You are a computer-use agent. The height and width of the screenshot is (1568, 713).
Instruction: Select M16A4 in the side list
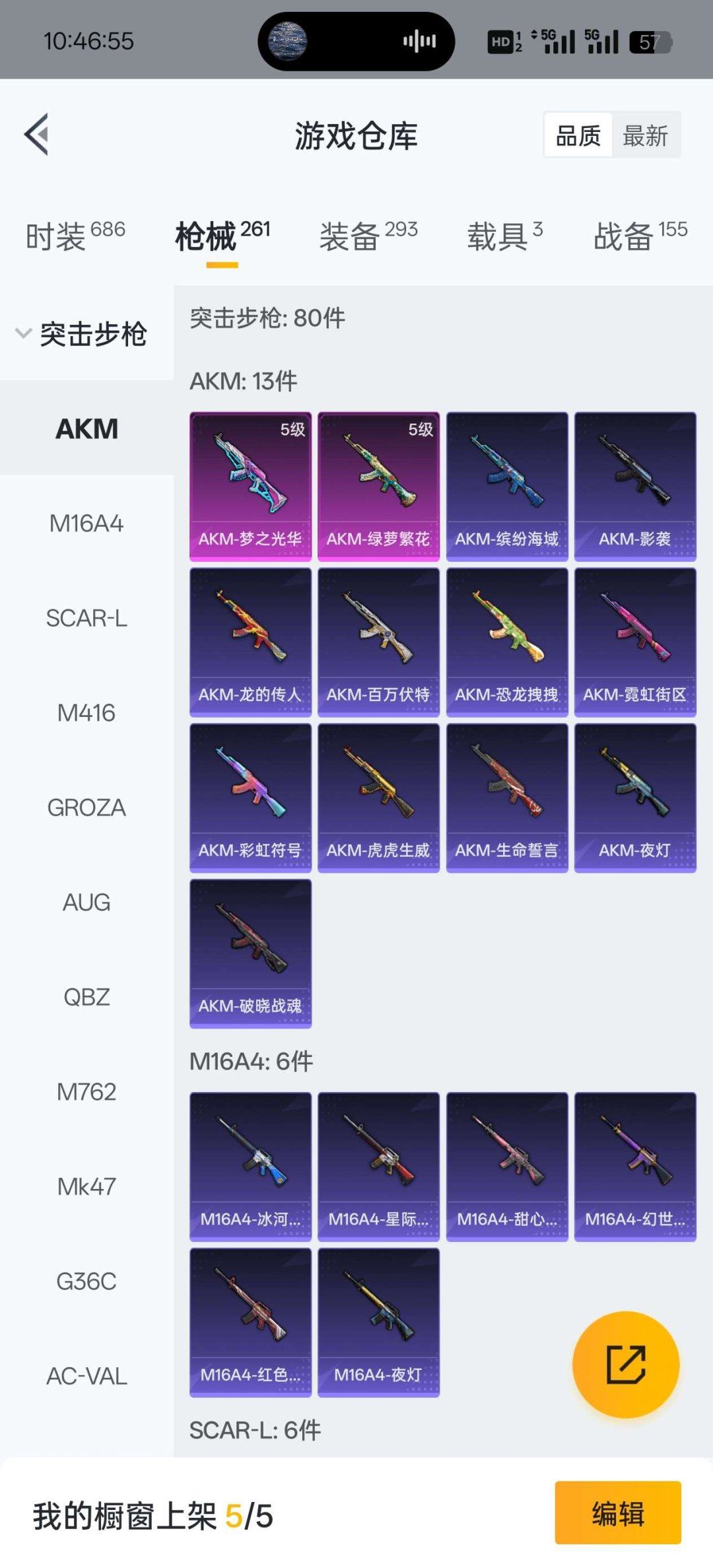click(x=86, y=524)
